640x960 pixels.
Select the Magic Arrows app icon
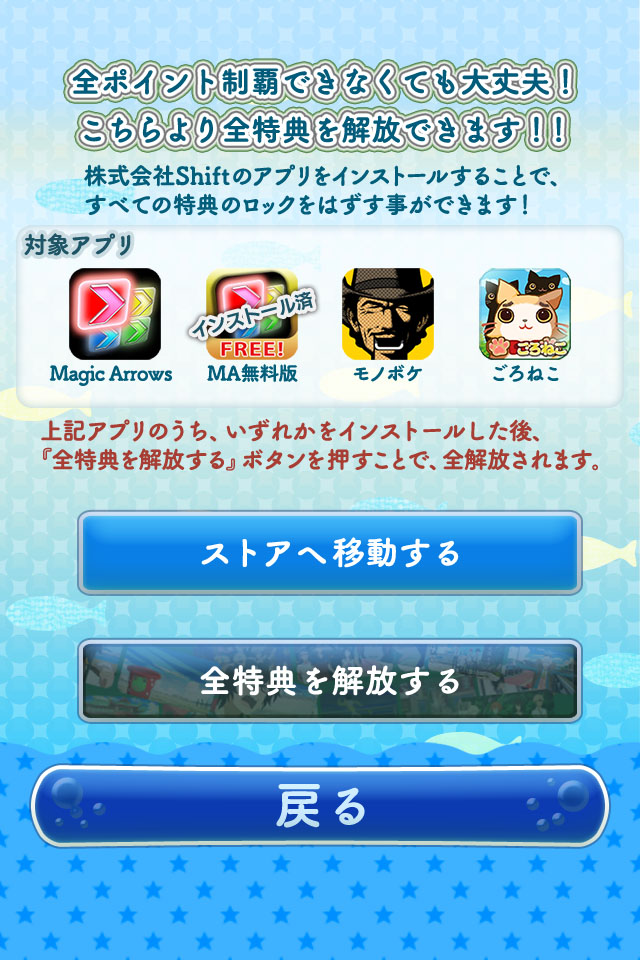pos(114,314)
